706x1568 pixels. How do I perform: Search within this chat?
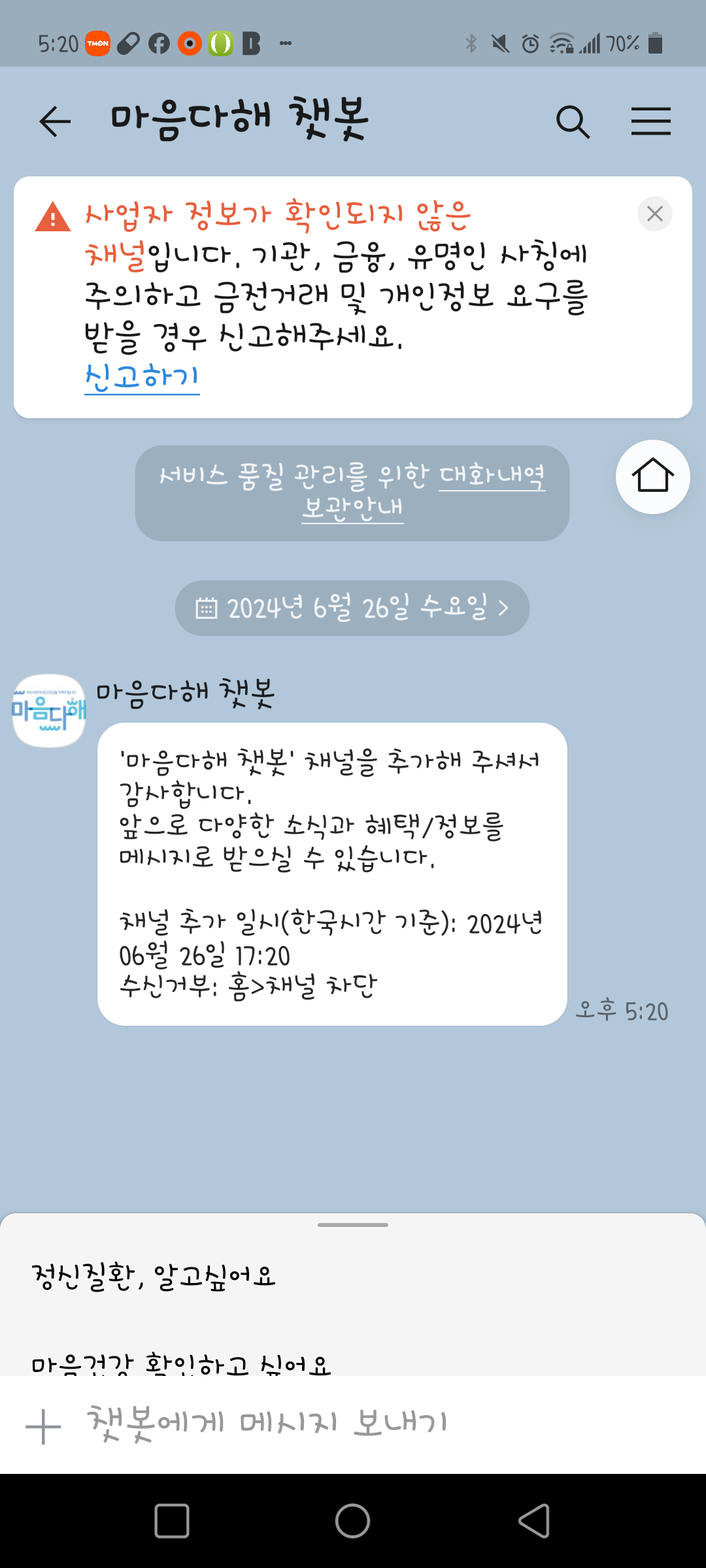click(573, 122)
